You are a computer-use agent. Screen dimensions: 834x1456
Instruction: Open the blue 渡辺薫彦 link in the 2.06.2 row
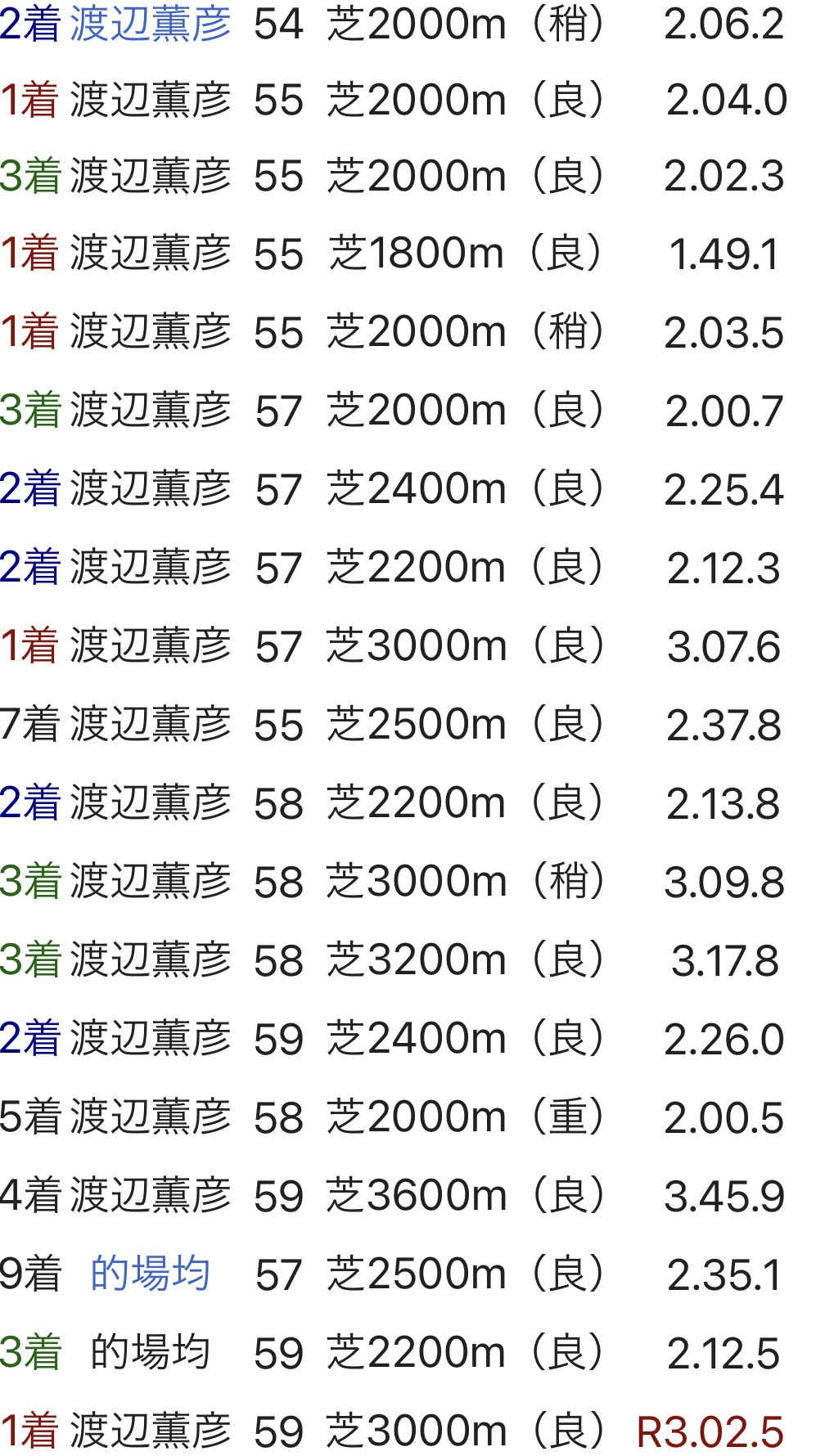151,24
